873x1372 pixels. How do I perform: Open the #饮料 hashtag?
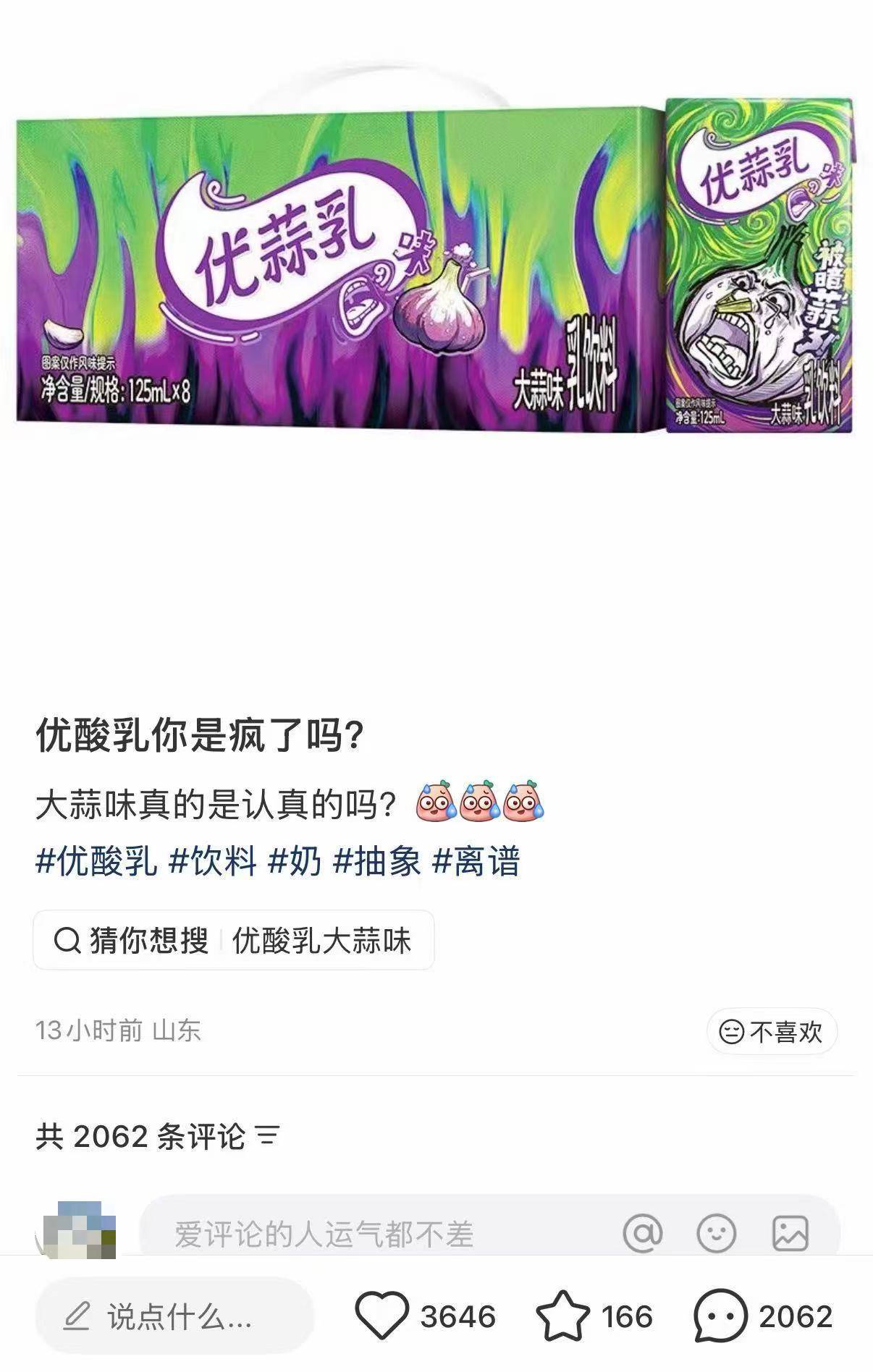(x=213, y=862)
